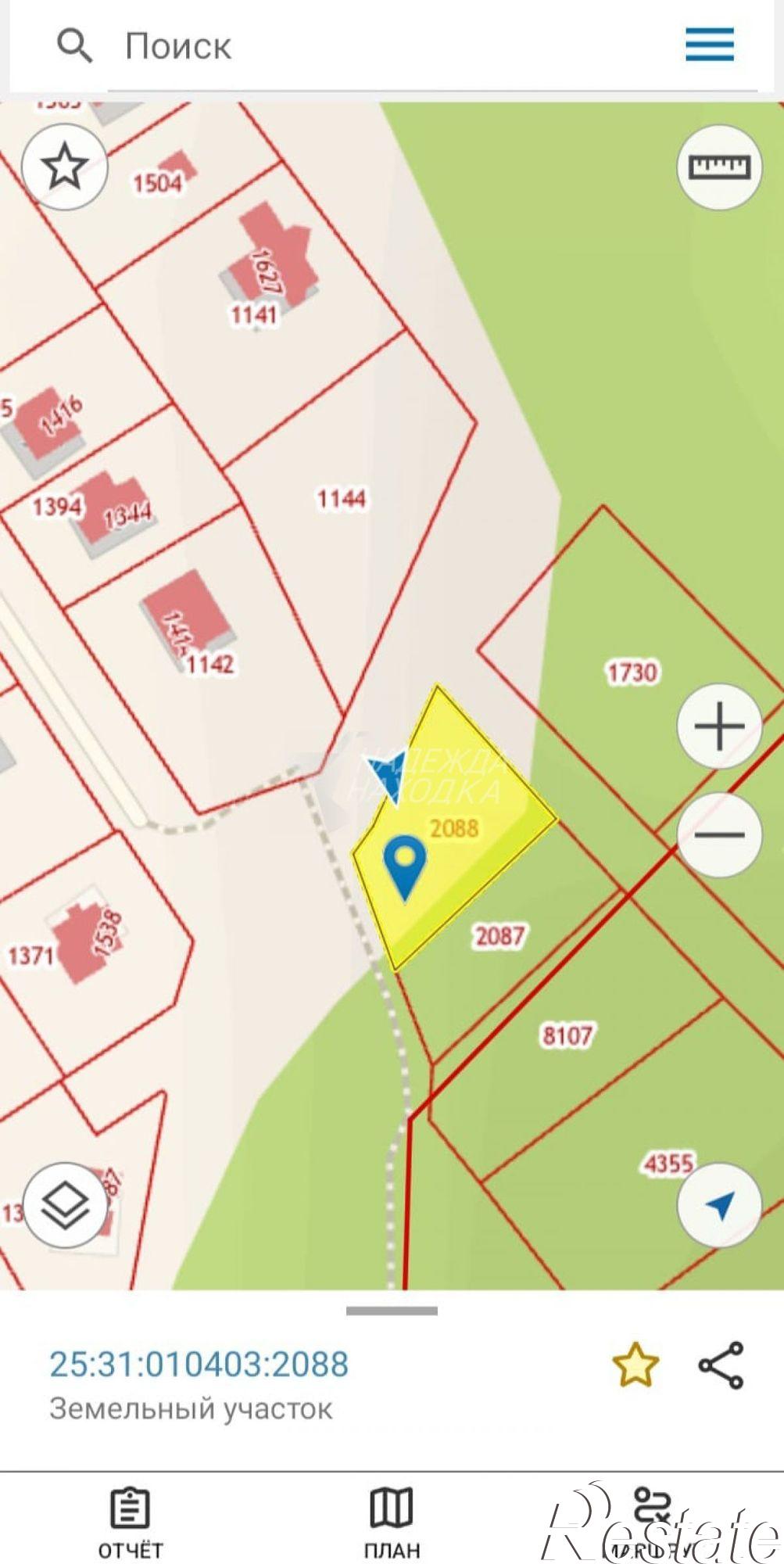Zoom out with the minus button
The image size is (784, 1564).
click(x=718, y=834)
